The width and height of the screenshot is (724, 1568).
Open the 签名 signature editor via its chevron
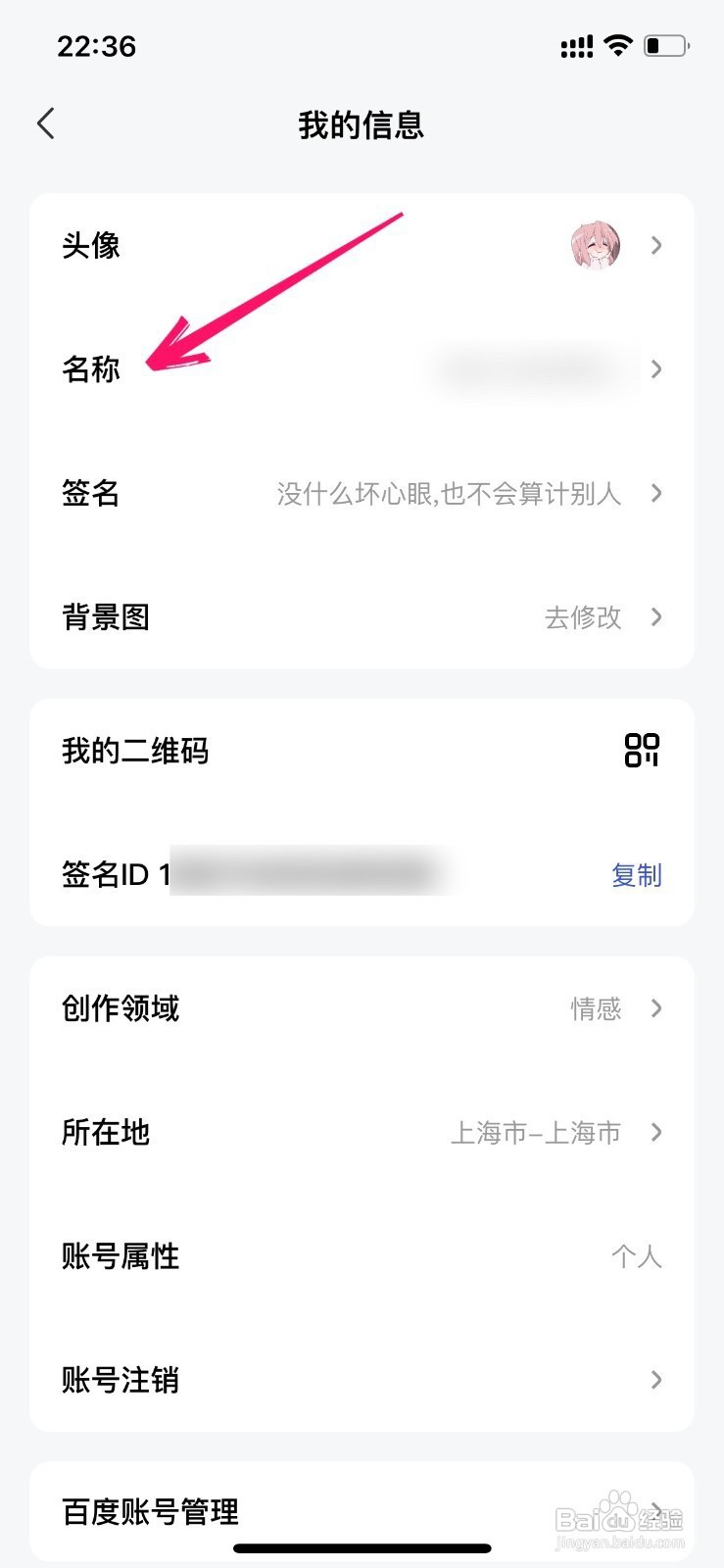click(654, 494)
